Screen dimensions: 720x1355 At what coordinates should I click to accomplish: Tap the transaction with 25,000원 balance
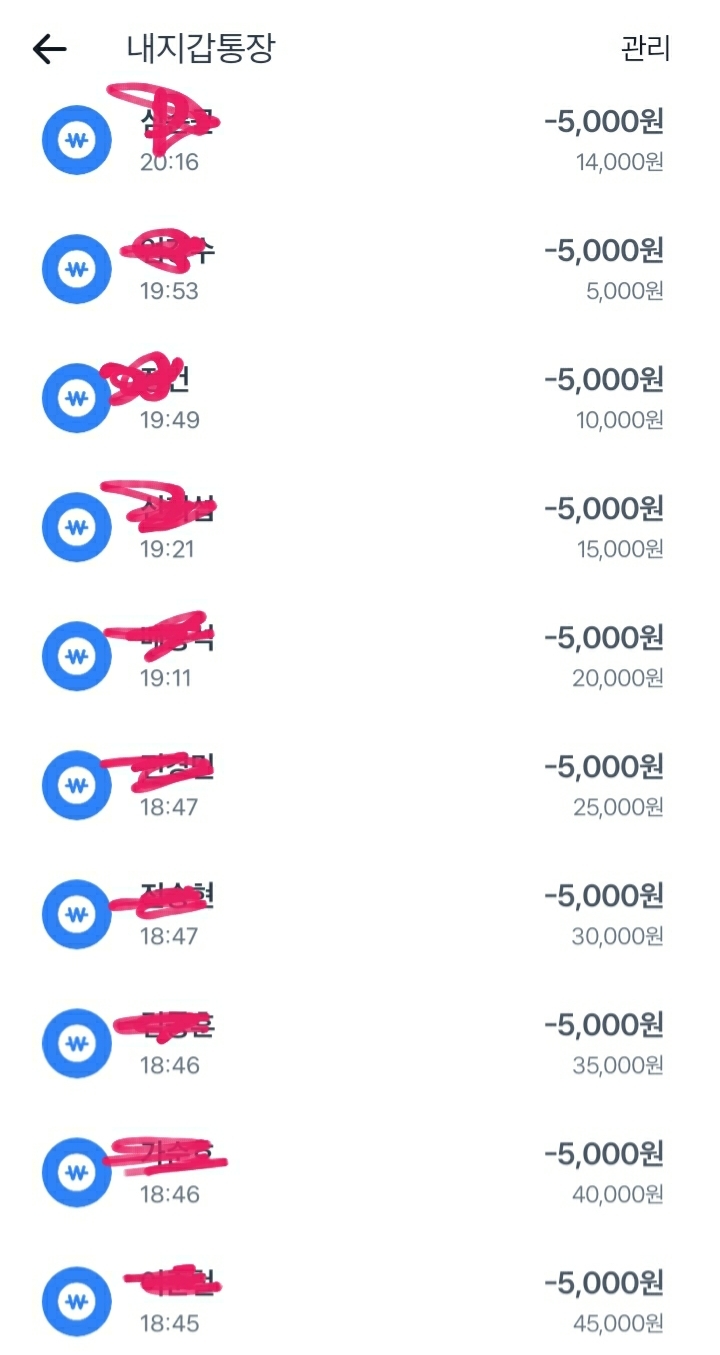(x=360, y=786)
